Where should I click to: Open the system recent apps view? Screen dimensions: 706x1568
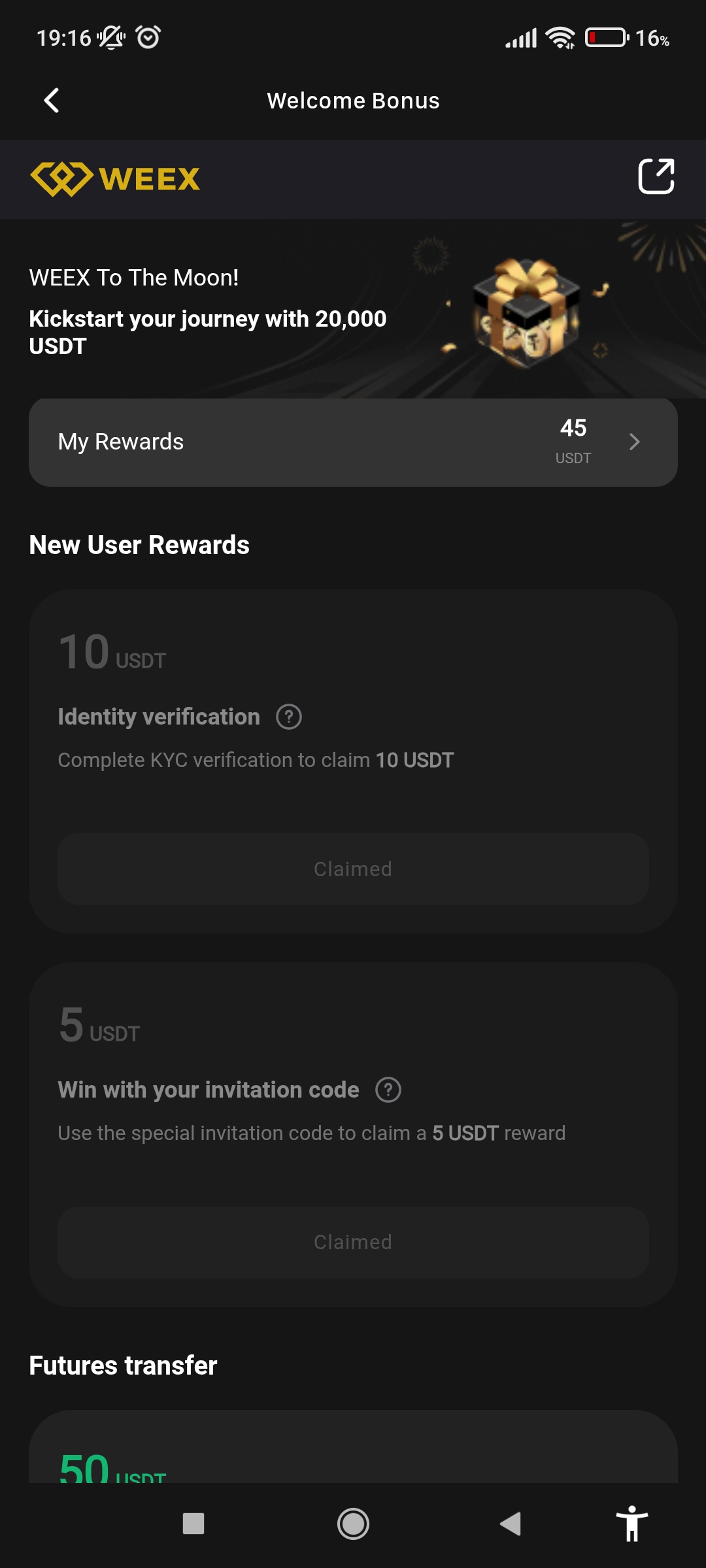pyautogui.click(x=193, y=1524)
